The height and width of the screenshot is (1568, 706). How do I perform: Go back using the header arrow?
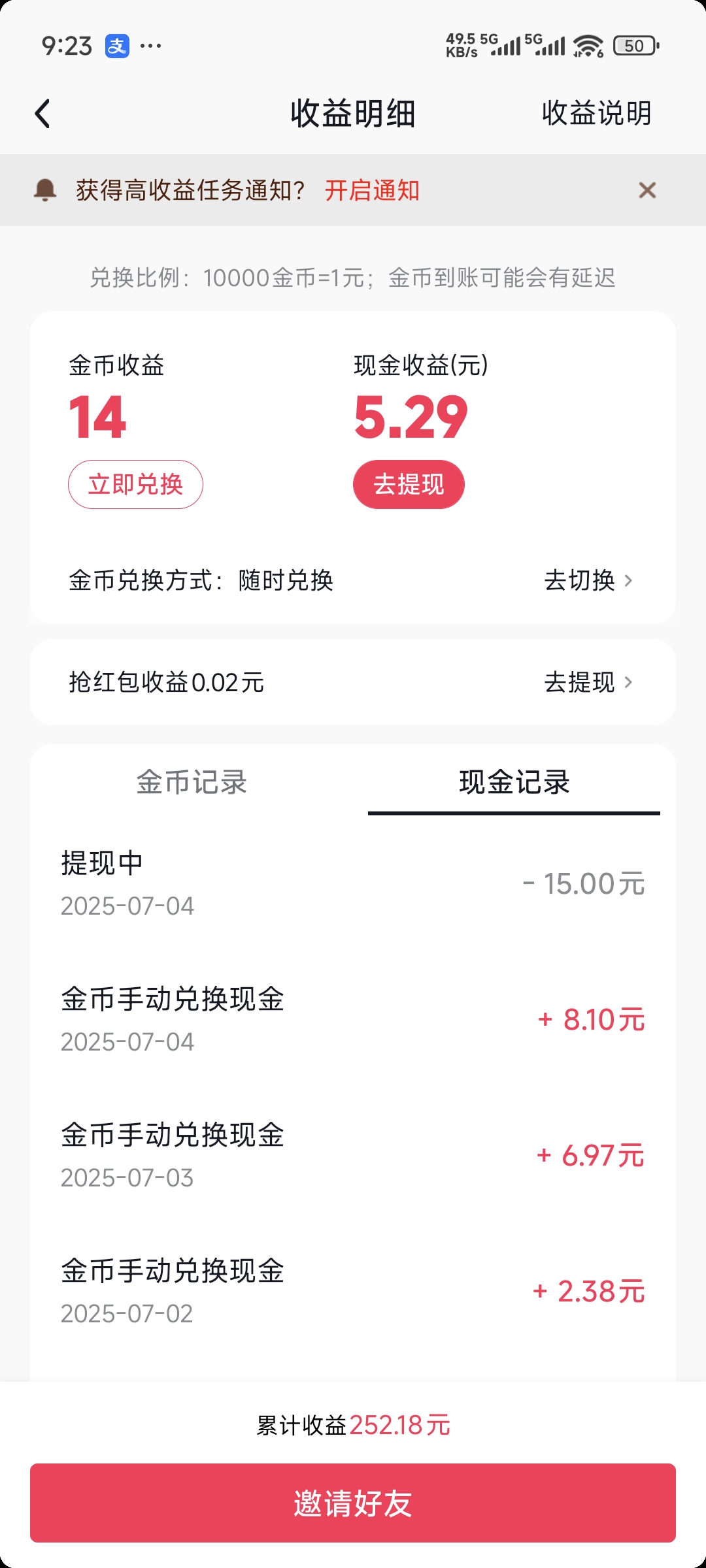click(43, 114)
